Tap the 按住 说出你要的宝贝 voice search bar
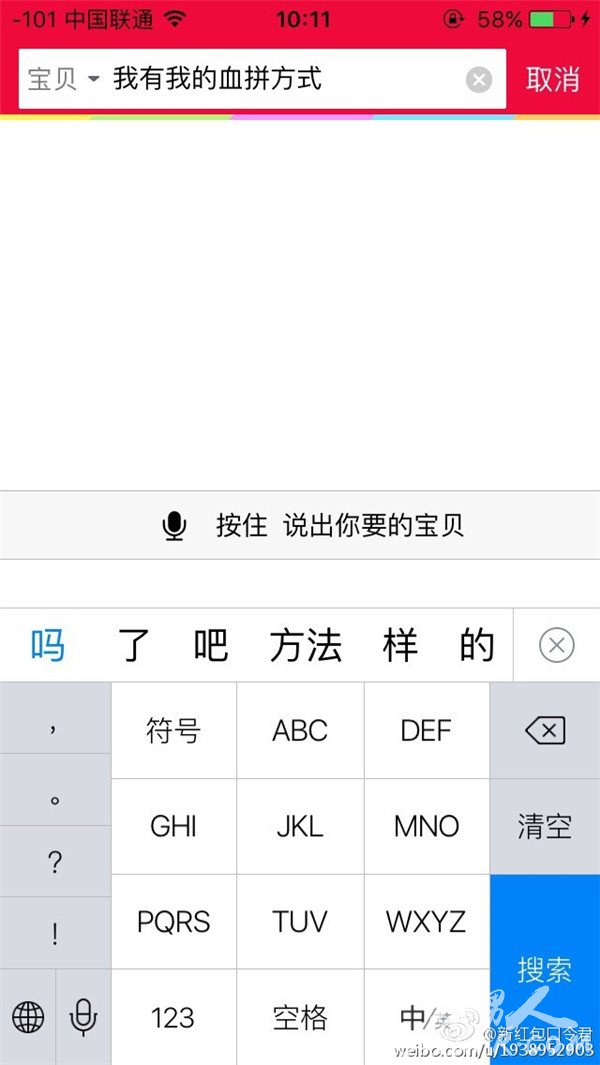 coord(300,526)
